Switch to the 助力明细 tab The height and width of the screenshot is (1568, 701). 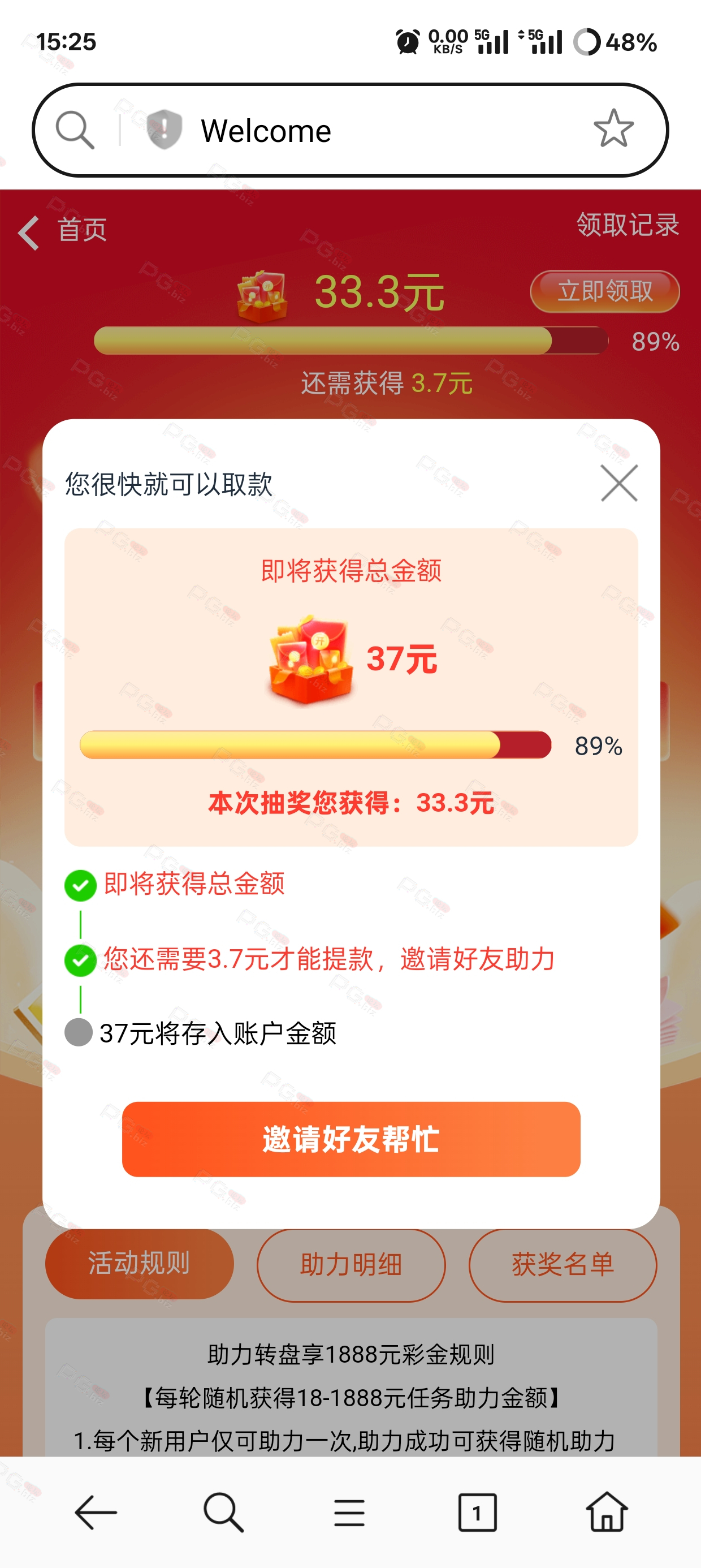tap(351, 1265)
